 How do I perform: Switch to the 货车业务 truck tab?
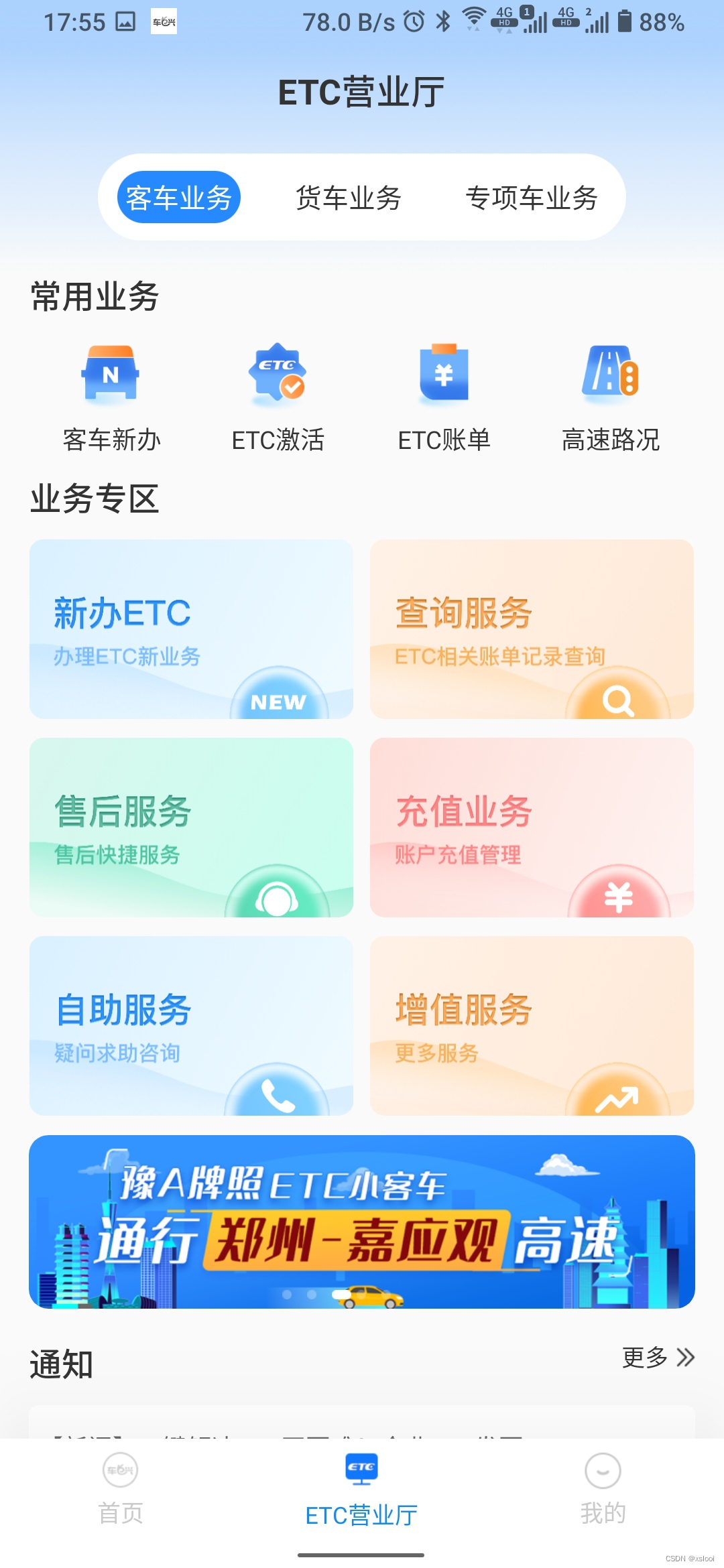(x=349, y=198)
